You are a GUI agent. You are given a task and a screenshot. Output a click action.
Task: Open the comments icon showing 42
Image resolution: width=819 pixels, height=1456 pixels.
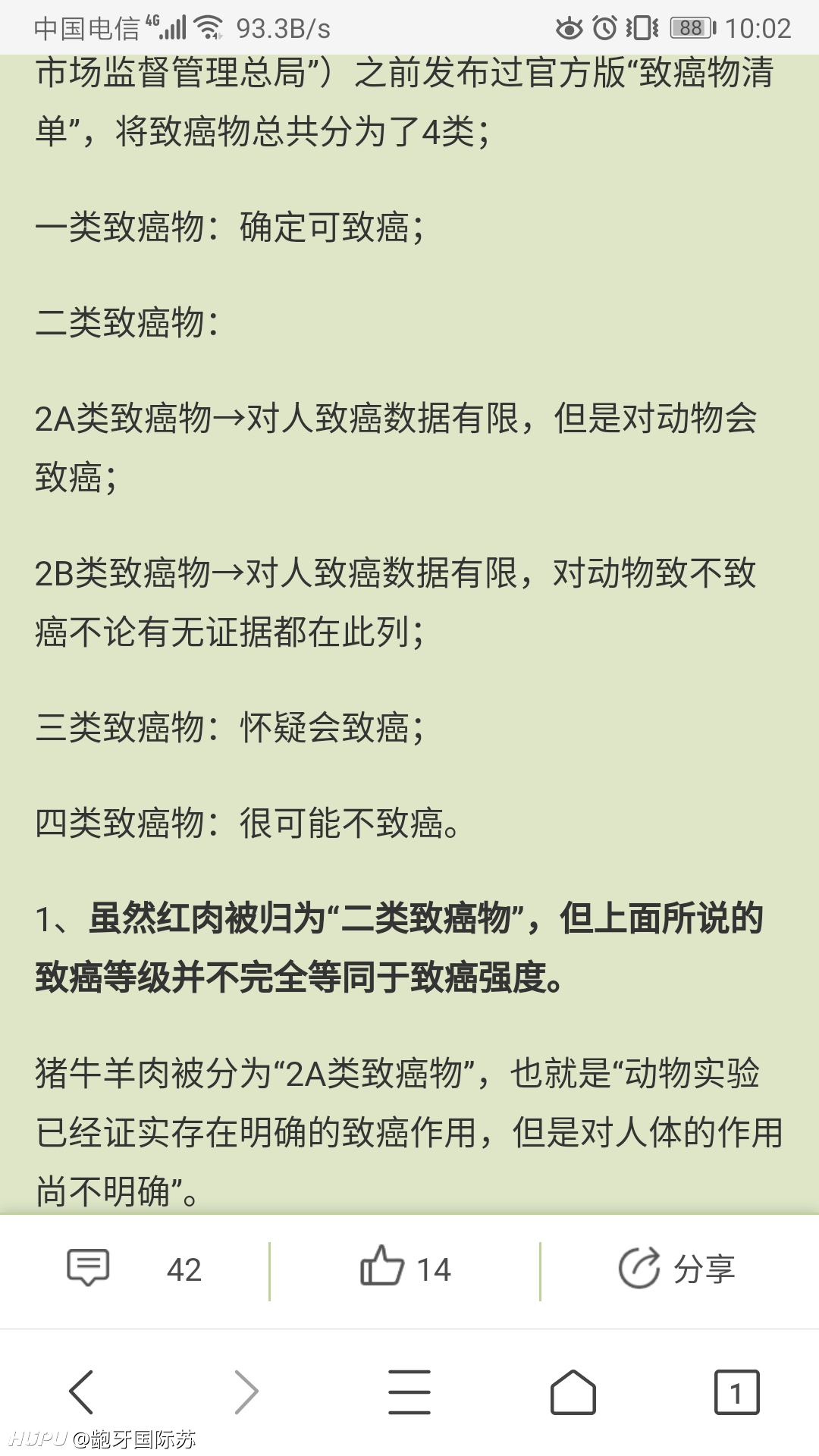89,1267
